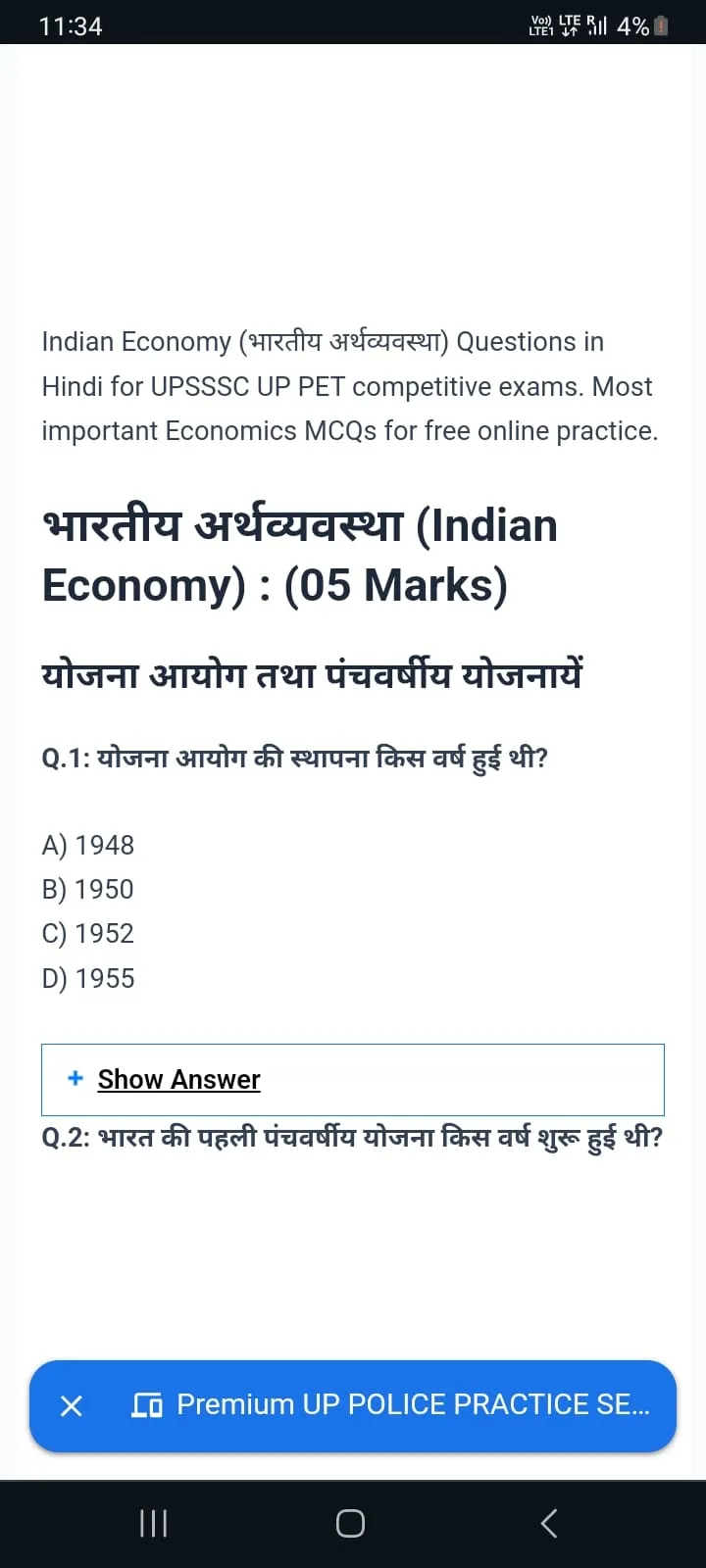Tap the Back navigation icon
This screenshot has height=1568, width=706.
click(548, 1523)
